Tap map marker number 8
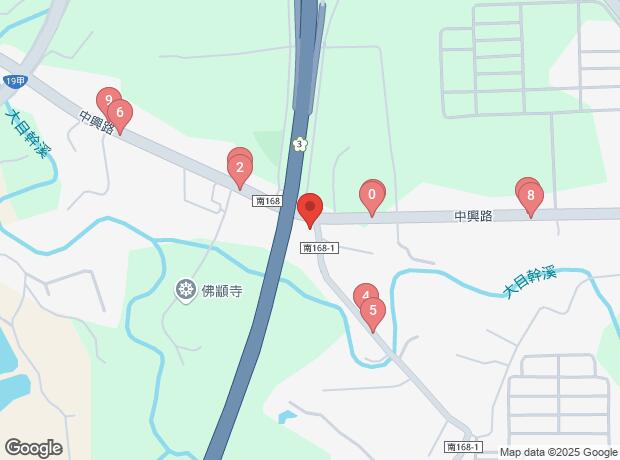This screenshot has height=460, width=620. pos(530,196)
